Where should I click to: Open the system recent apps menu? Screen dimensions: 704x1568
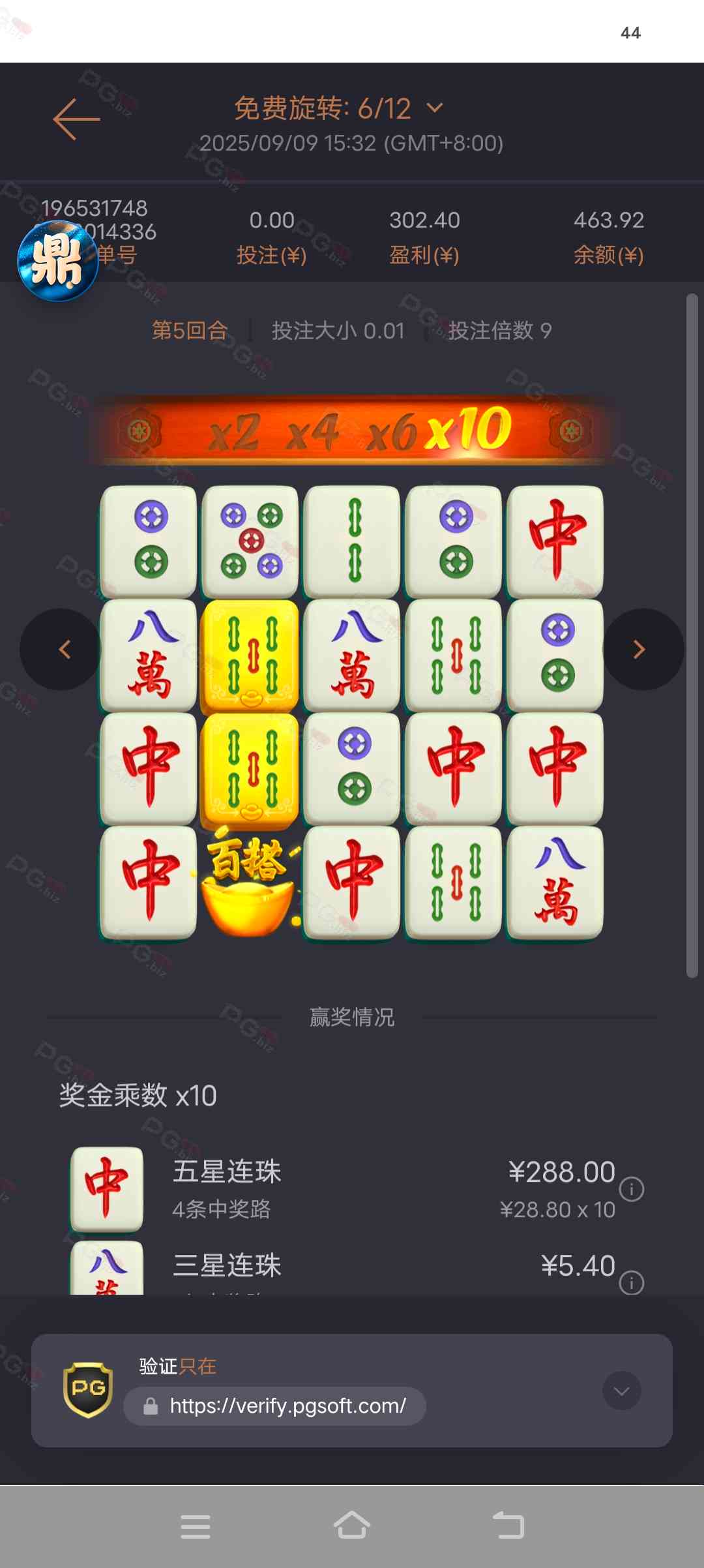[x=195, y=1527]
